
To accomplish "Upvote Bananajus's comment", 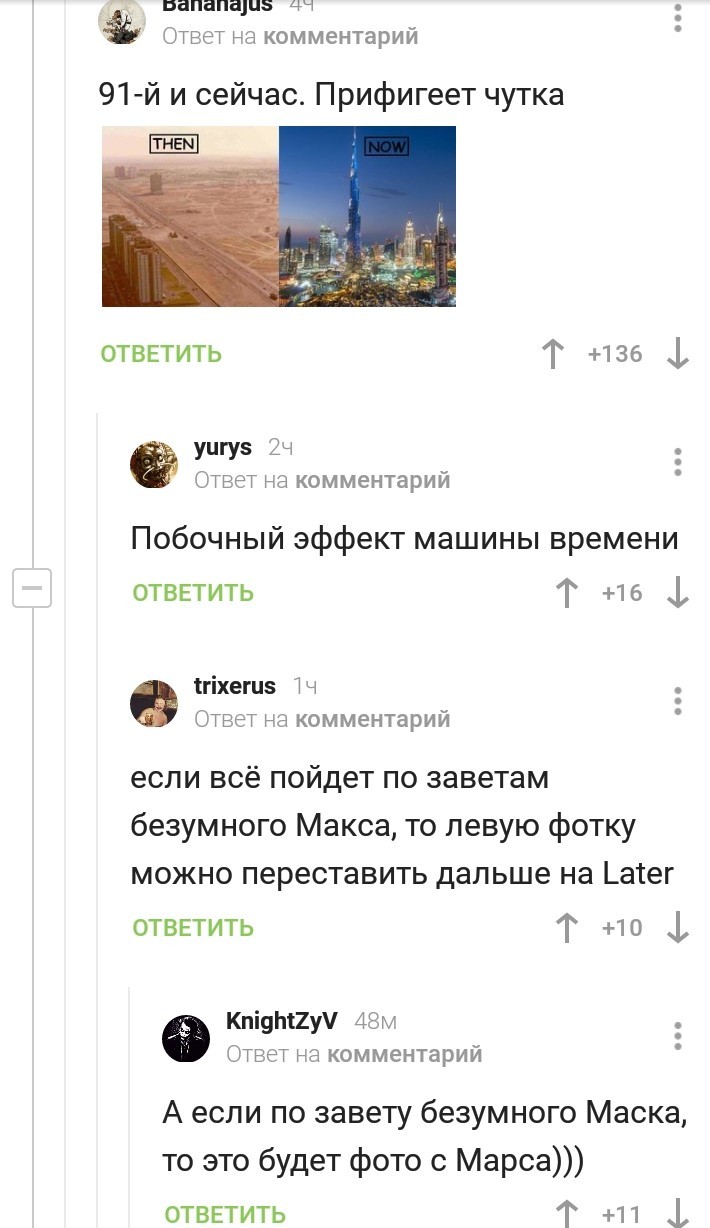I will coord(553,354).
